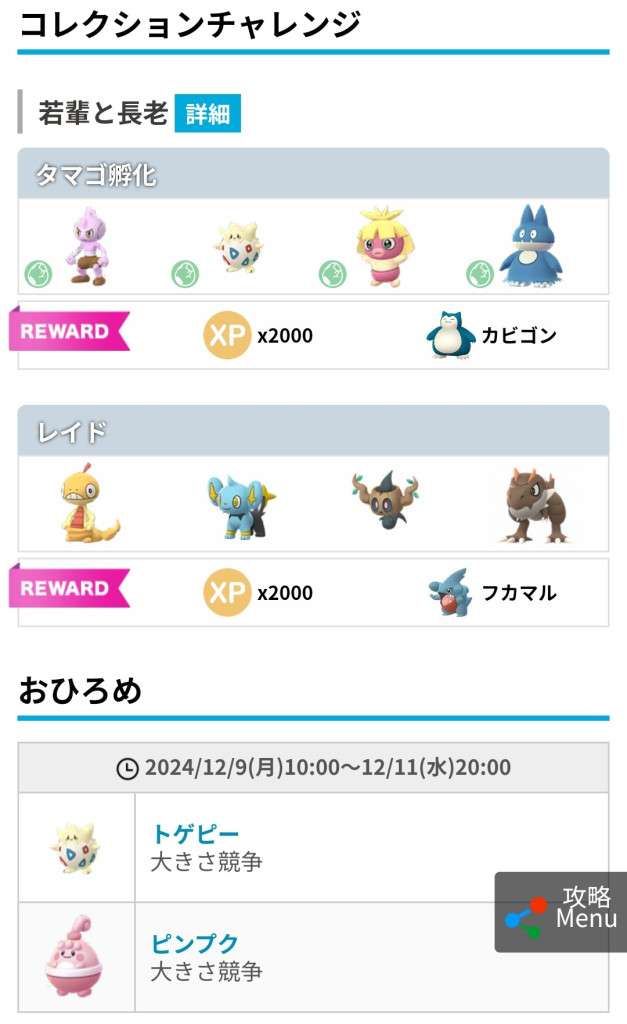Open the 攻略 Menu floating button
Viewport: 627px width, 1024px height.
point(561,911)
